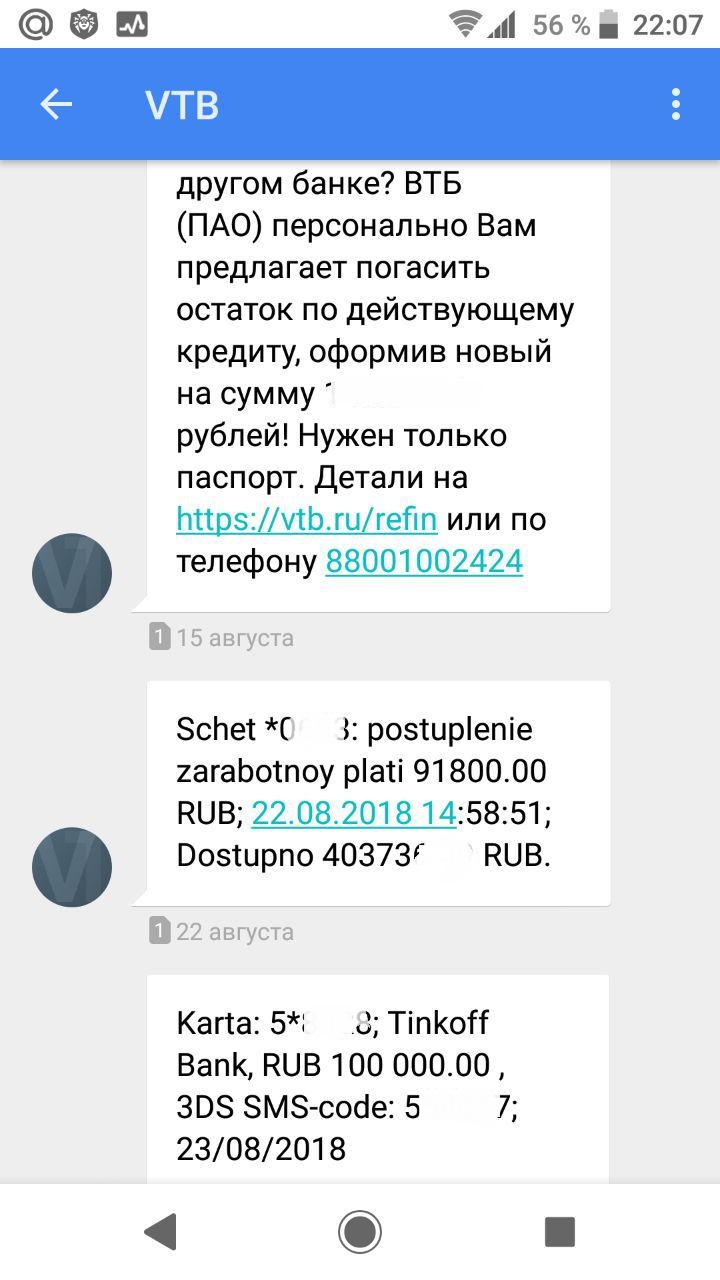Go back from the VTB conversation

coord(56,105)
